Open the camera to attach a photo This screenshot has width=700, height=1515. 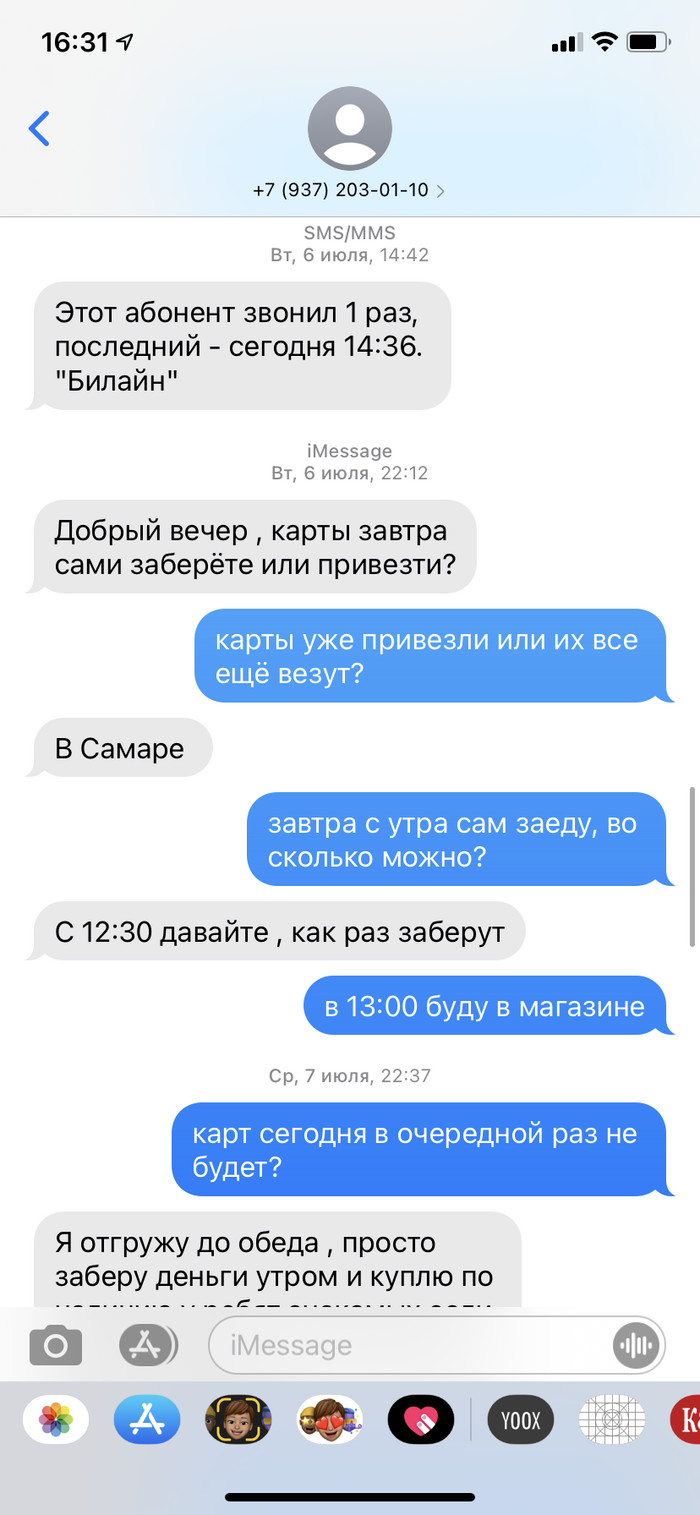(x=55, y=1345)
